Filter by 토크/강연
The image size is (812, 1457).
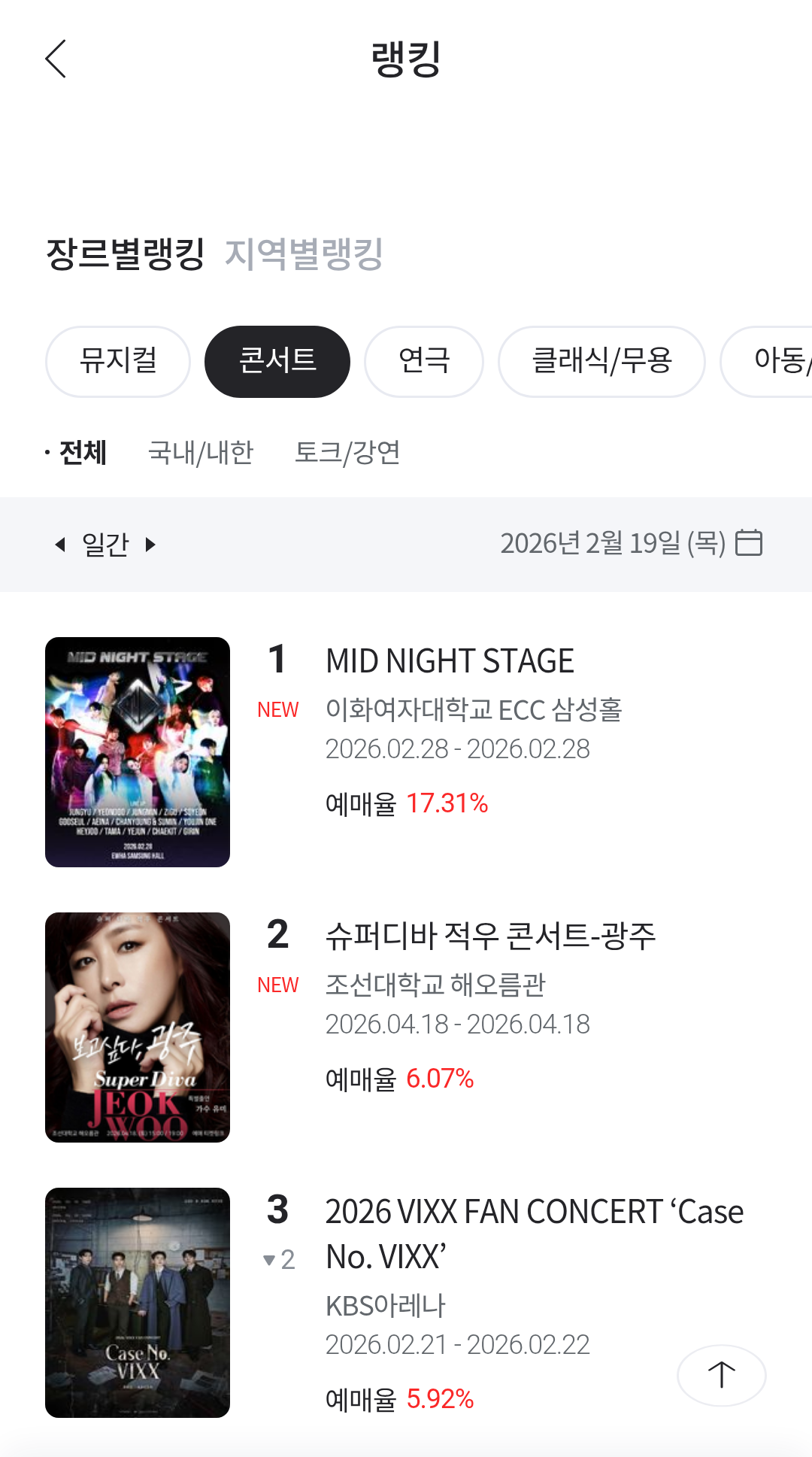pos(347,453)
